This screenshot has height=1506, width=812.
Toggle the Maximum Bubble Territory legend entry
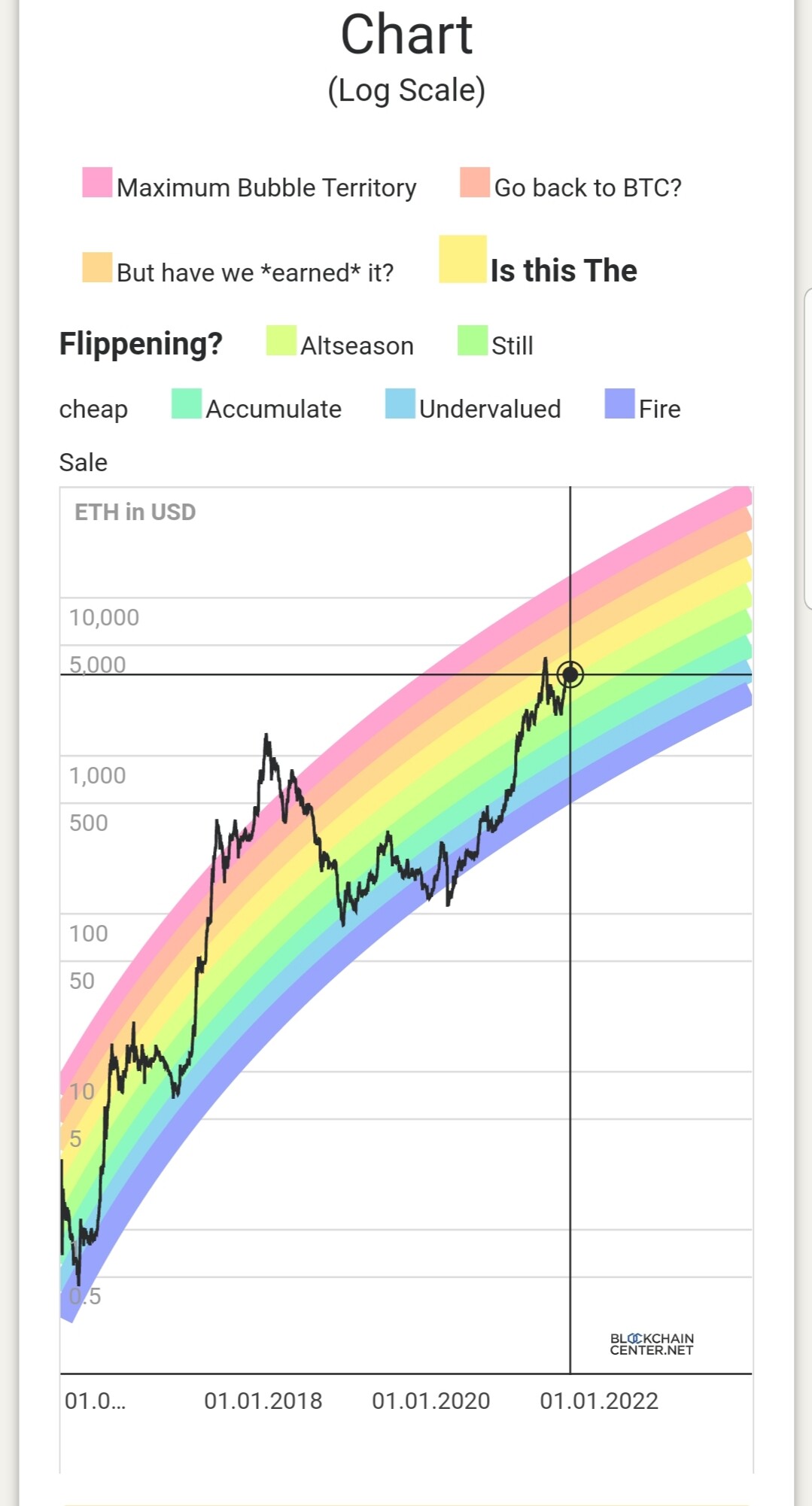(250, 184)
